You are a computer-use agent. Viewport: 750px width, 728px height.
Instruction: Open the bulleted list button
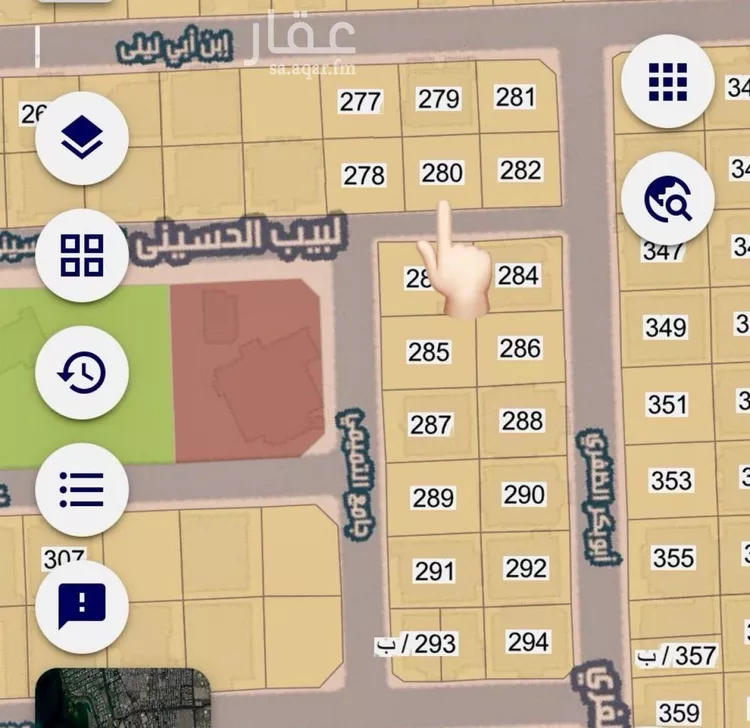pos(82,490)
